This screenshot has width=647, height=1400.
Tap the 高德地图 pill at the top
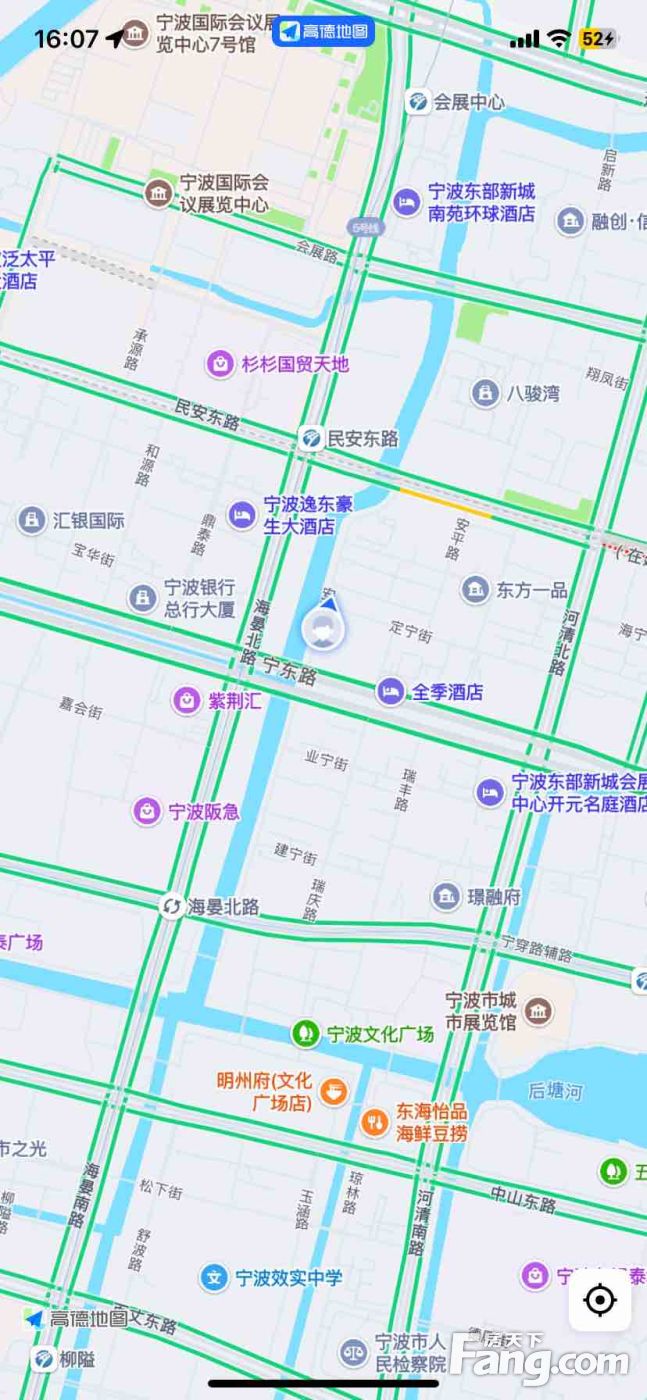click(x=324, y=32)
